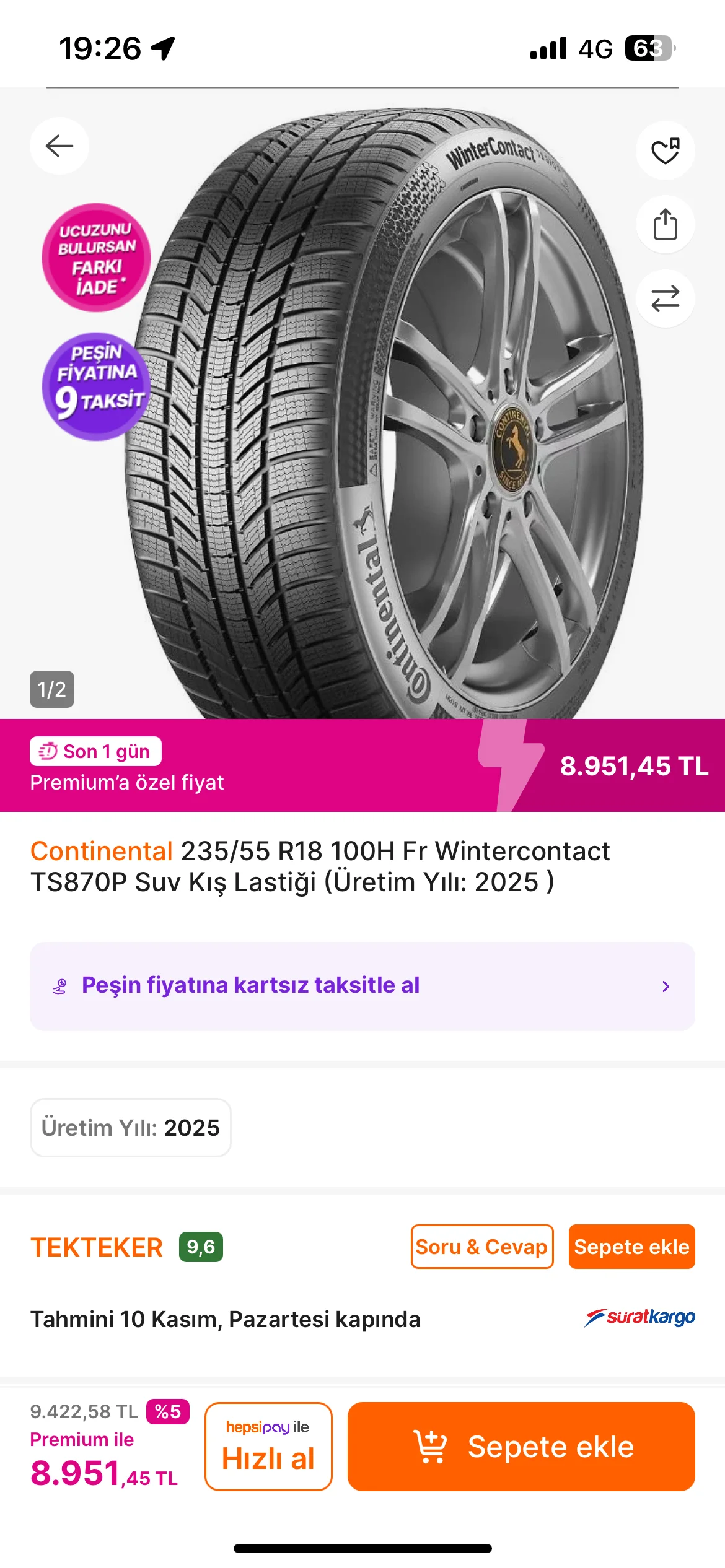Buy quickly with Hepsipay Hızlı al
Viewport: 725px width, 1568px height.
click(x=268, y=1446)
